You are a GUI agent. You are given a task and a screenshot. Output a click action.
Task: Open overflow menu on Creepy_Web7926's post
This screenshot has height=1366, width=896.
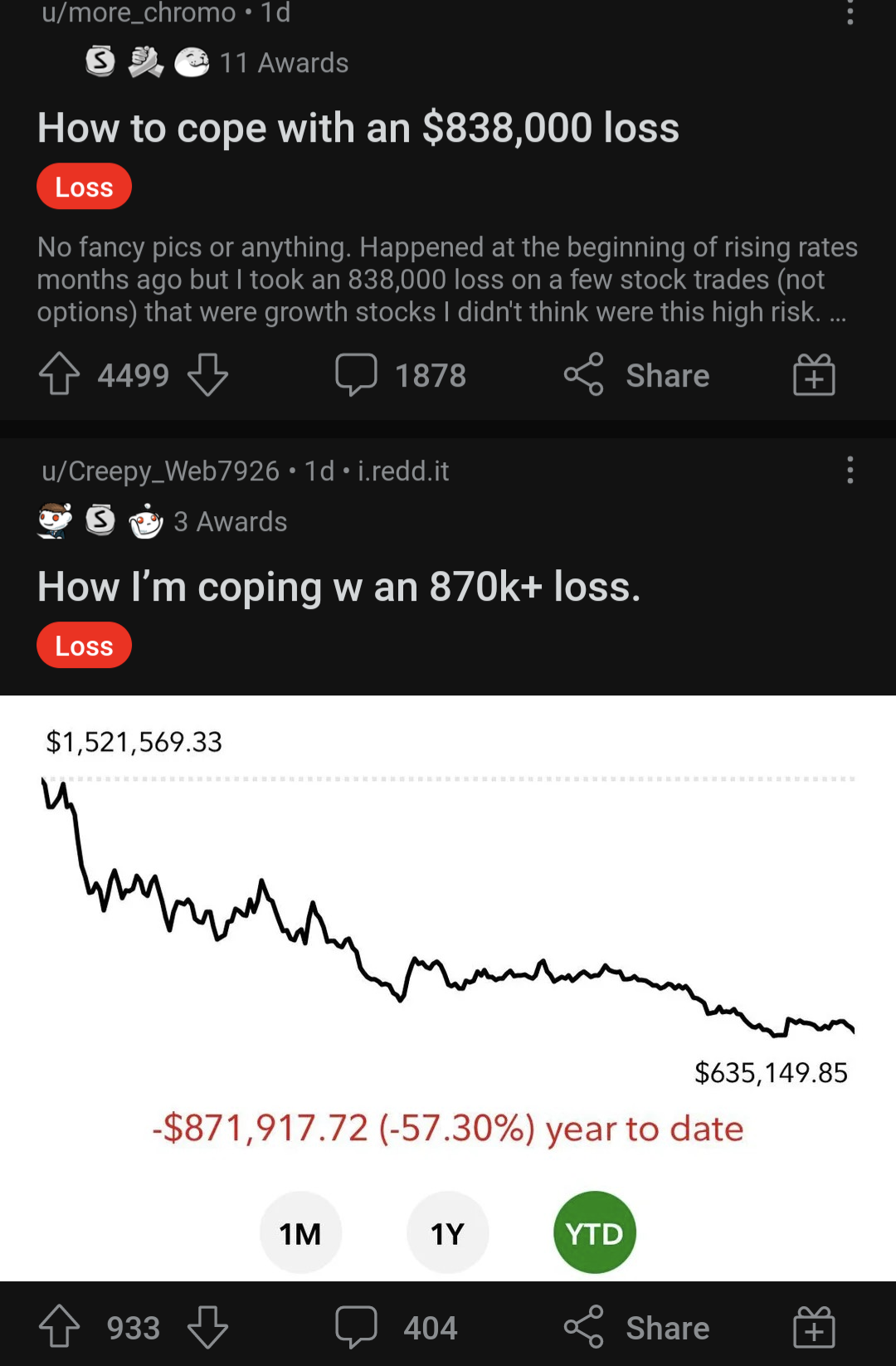(850, 470)
